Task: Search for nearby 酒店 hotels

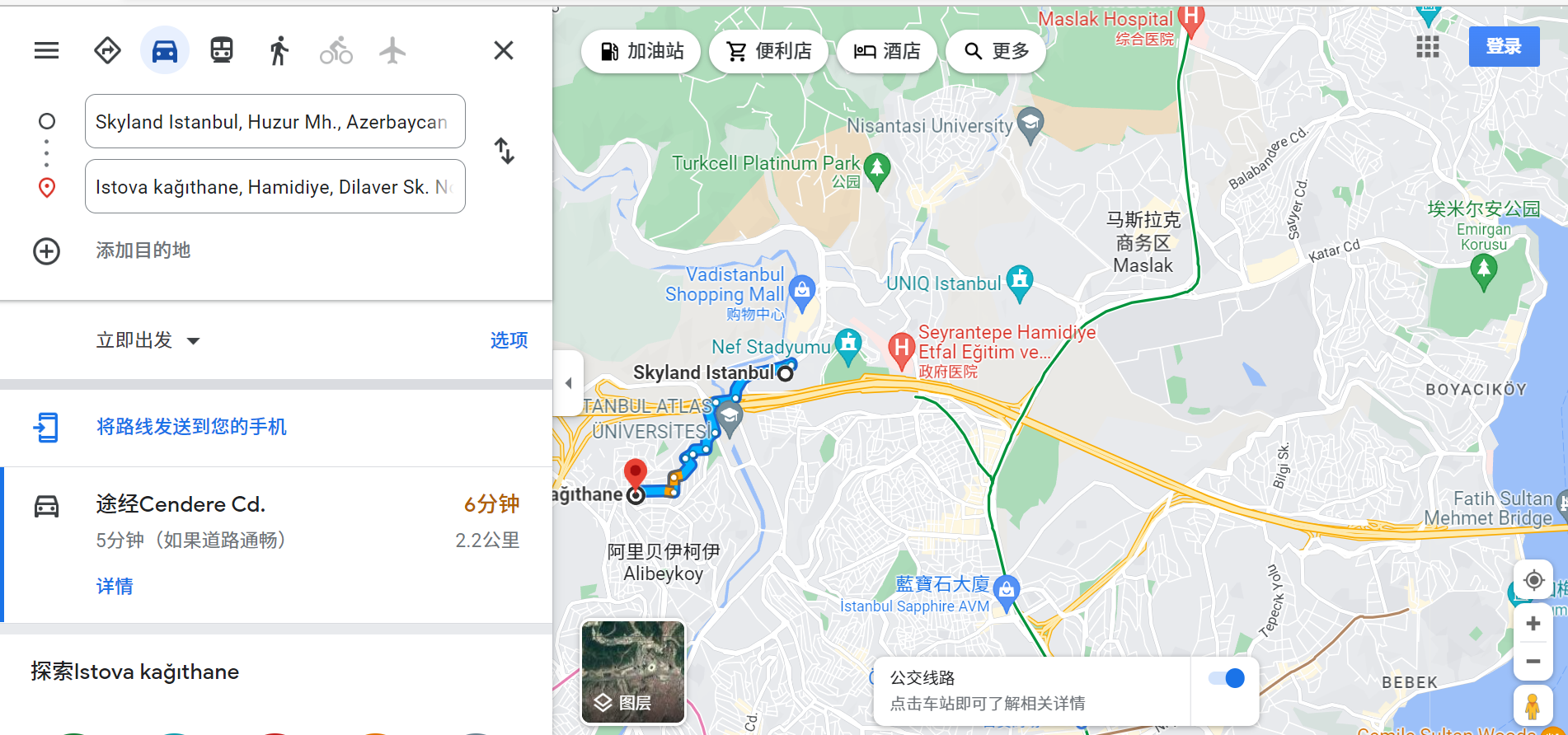Action: (886, 52)
